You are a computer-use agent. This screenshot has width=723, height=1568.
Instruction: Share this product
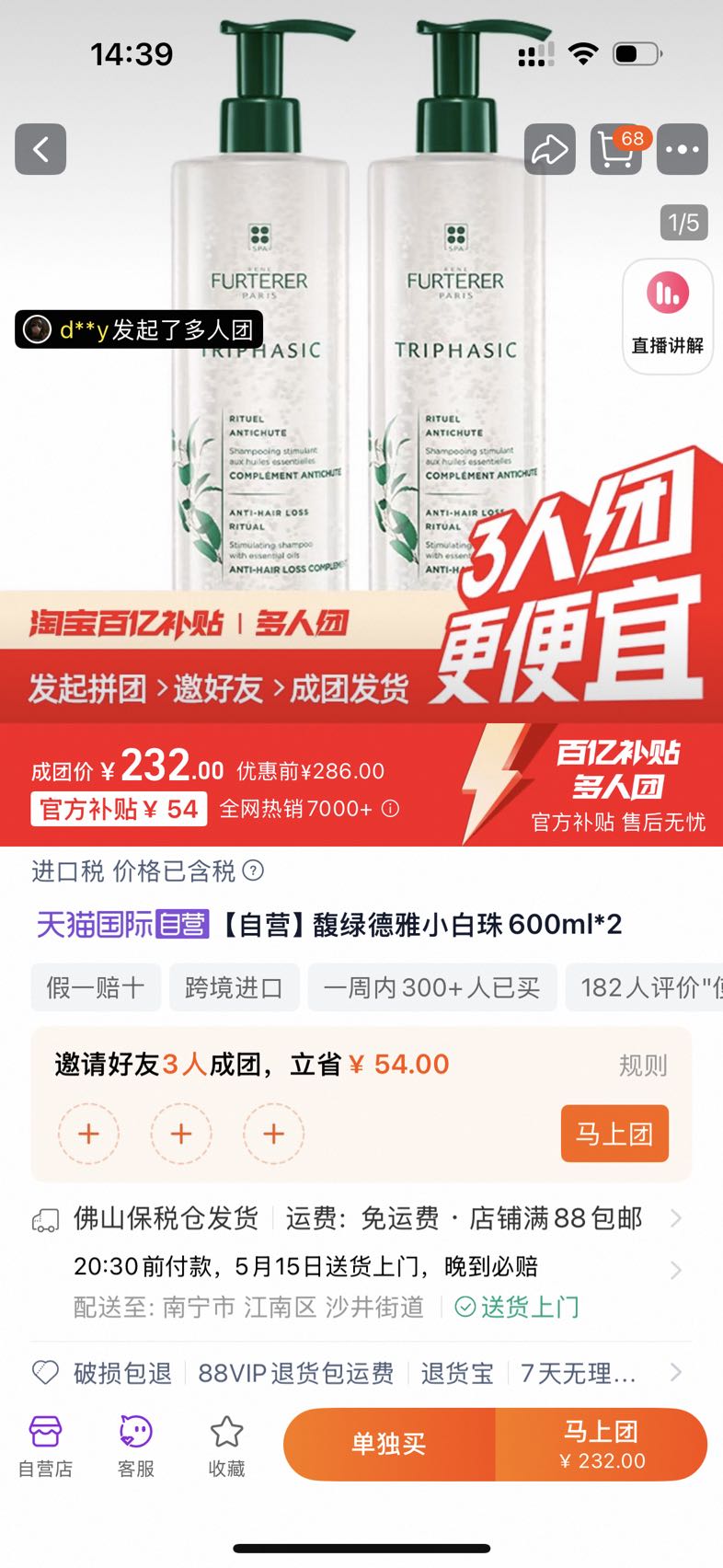549,149
